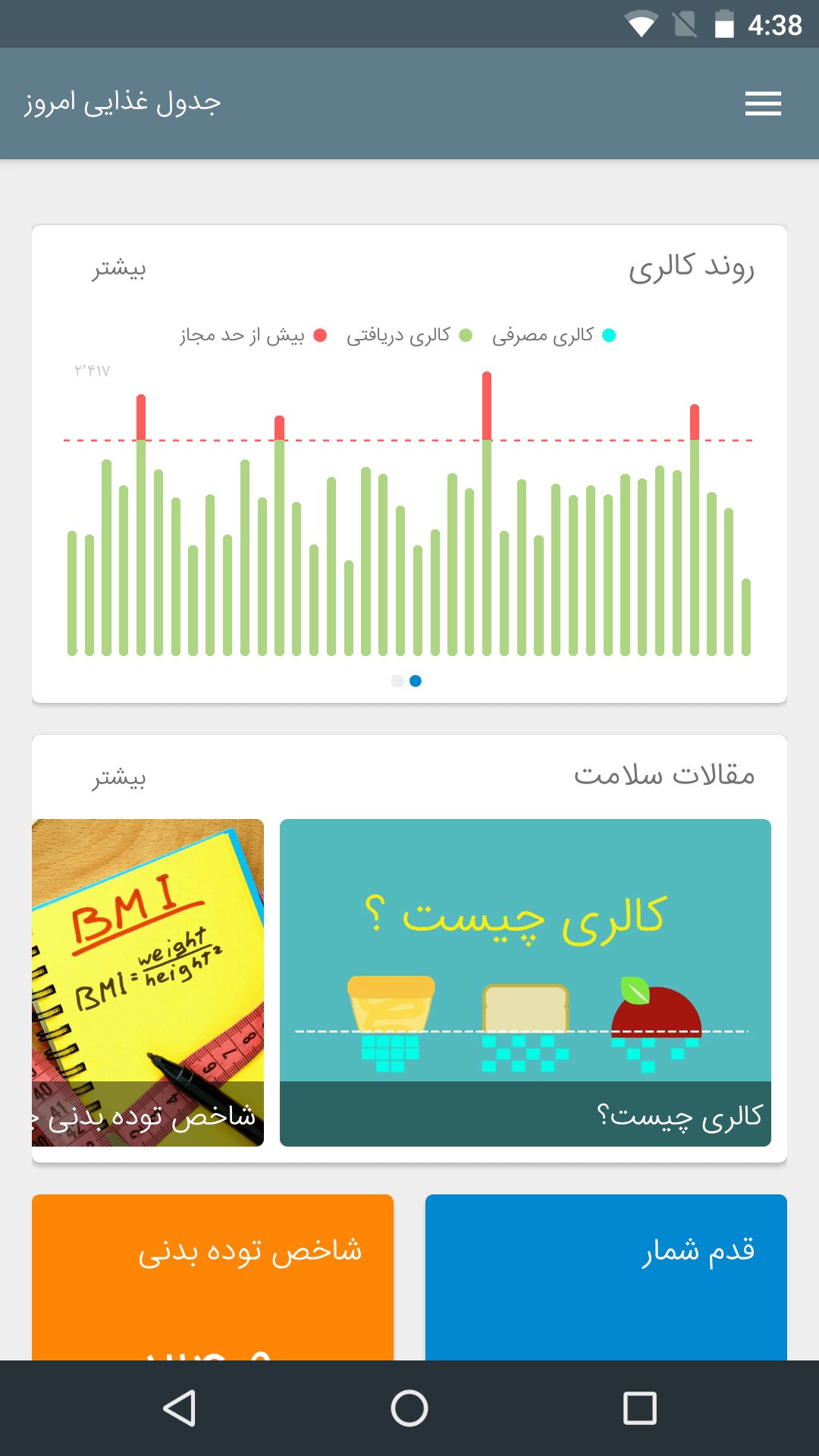819x1456 pixels.
Task: Go back with the system back button
Action: click(x=180, y=1408)
